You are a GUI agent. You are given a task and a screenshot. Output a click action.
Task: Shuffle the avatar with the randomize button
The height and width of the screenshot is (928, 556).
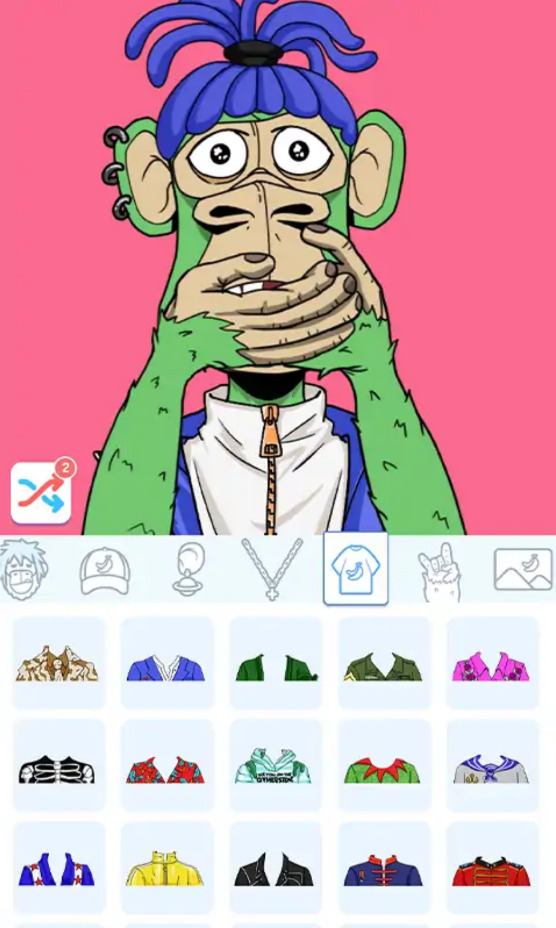(41, 493)
